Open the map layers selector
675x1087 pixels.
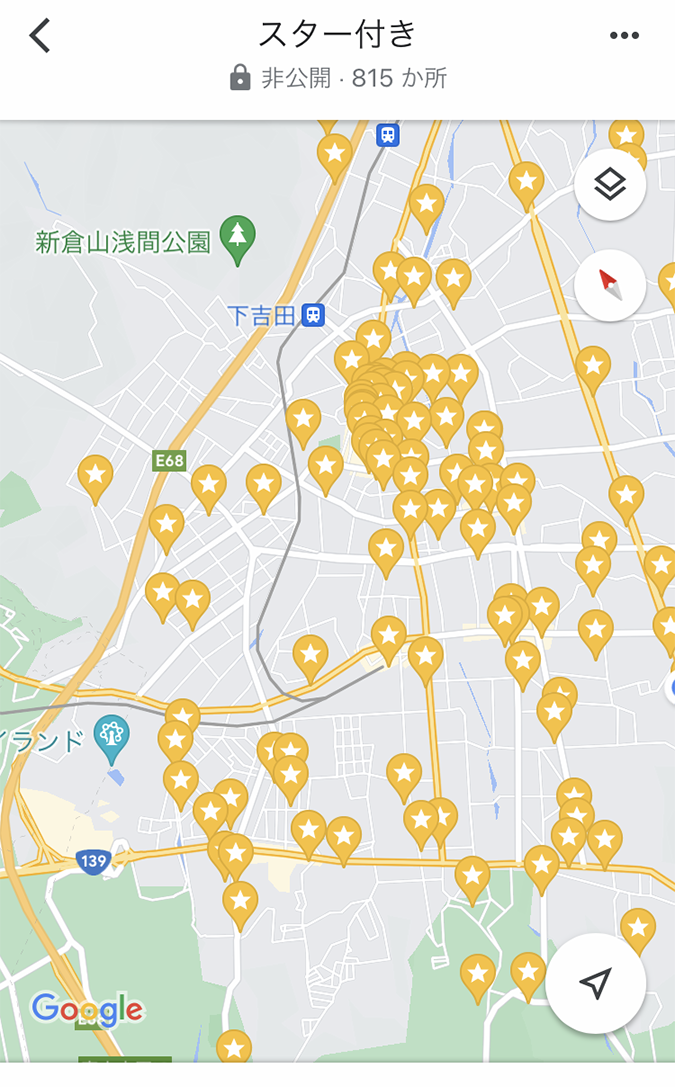tap(610, 185)
